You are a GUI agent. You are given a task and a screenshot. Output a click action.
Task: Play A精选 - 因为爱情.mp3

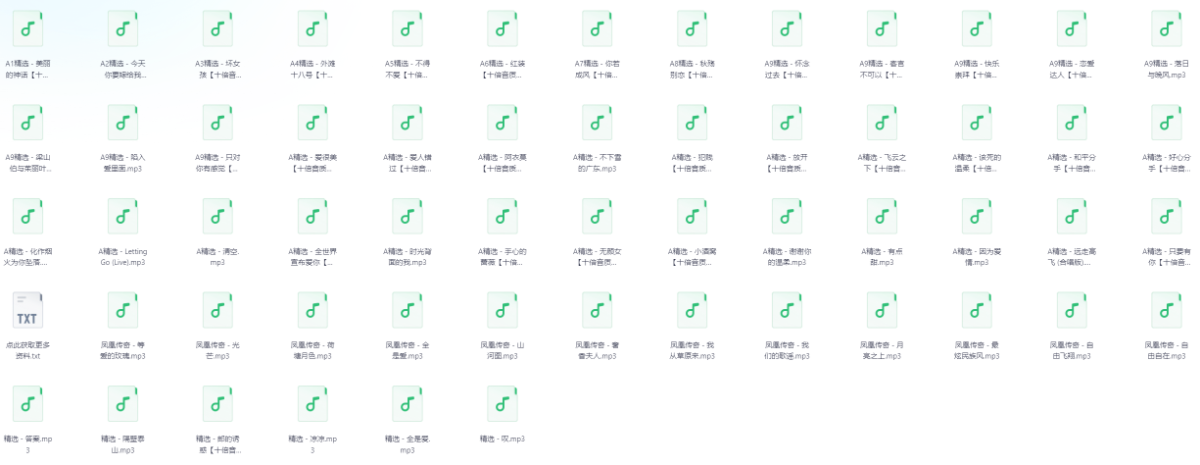977,215
